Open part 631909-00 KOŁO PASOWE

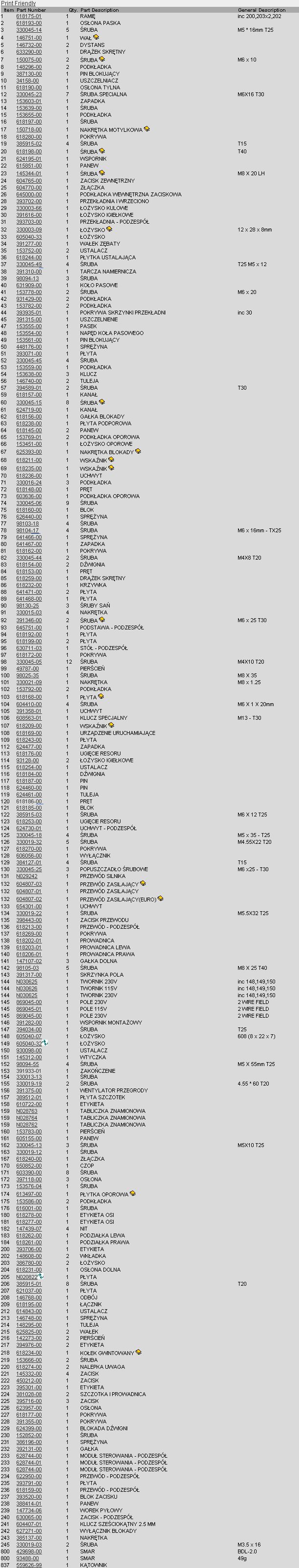pyautogui.click(x=29, y=285)
